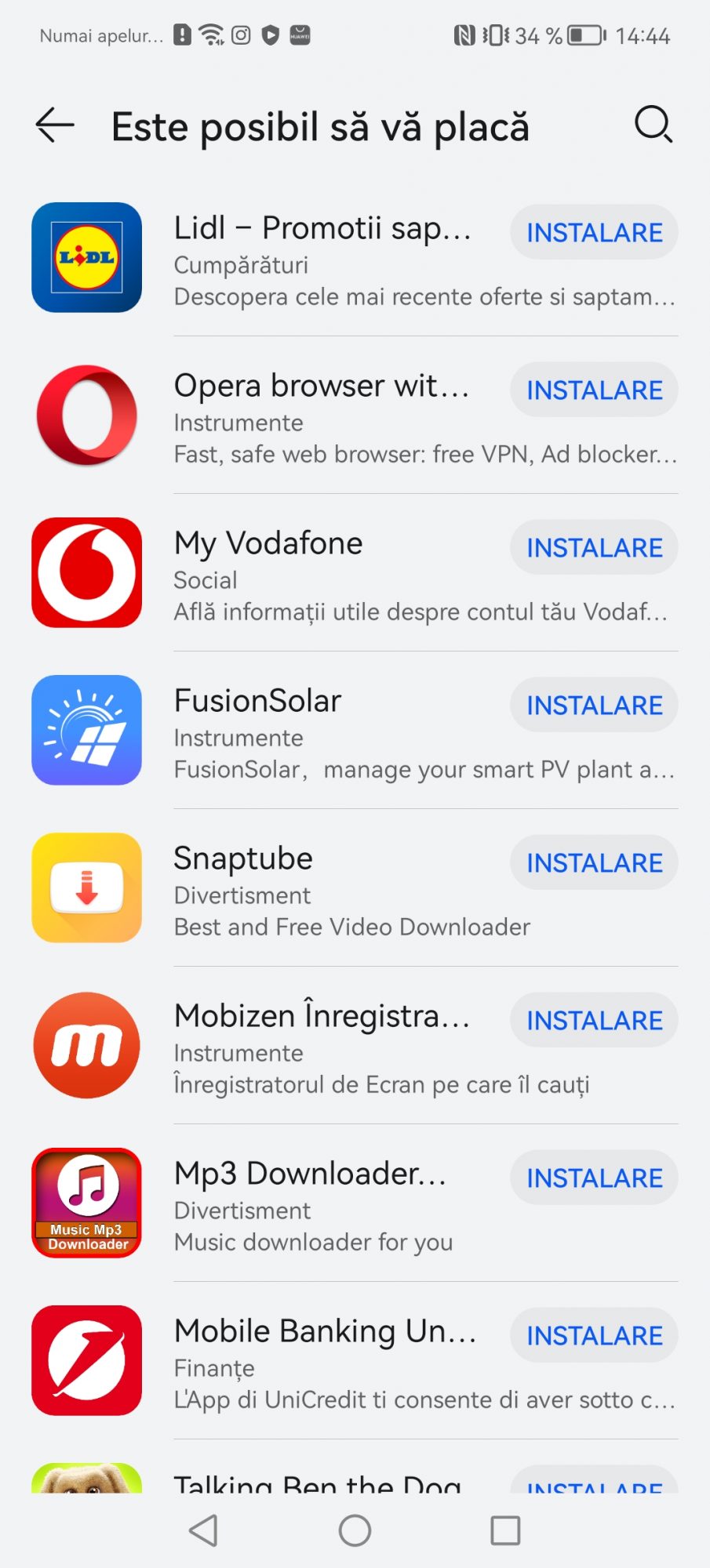Viewport: 710px width, 1568px height.
Task: Open the Lidl app details
Action: point(322,227)
